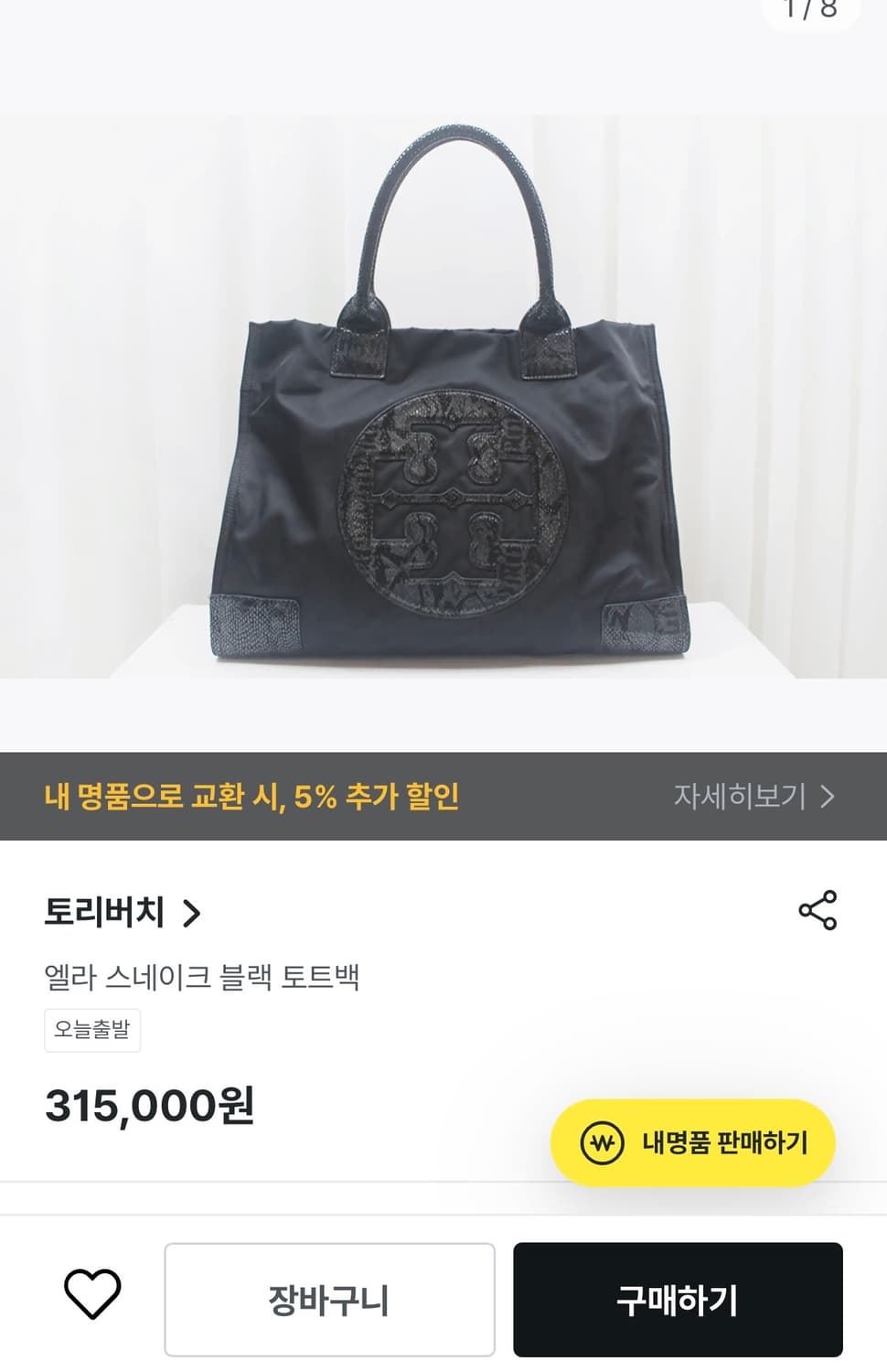Image resolution: width=887 pixels, height=1372 pixels.
Task: Tap 내명품 판매하기 to sell your luxury item
Action: (x=697, y=1141)
